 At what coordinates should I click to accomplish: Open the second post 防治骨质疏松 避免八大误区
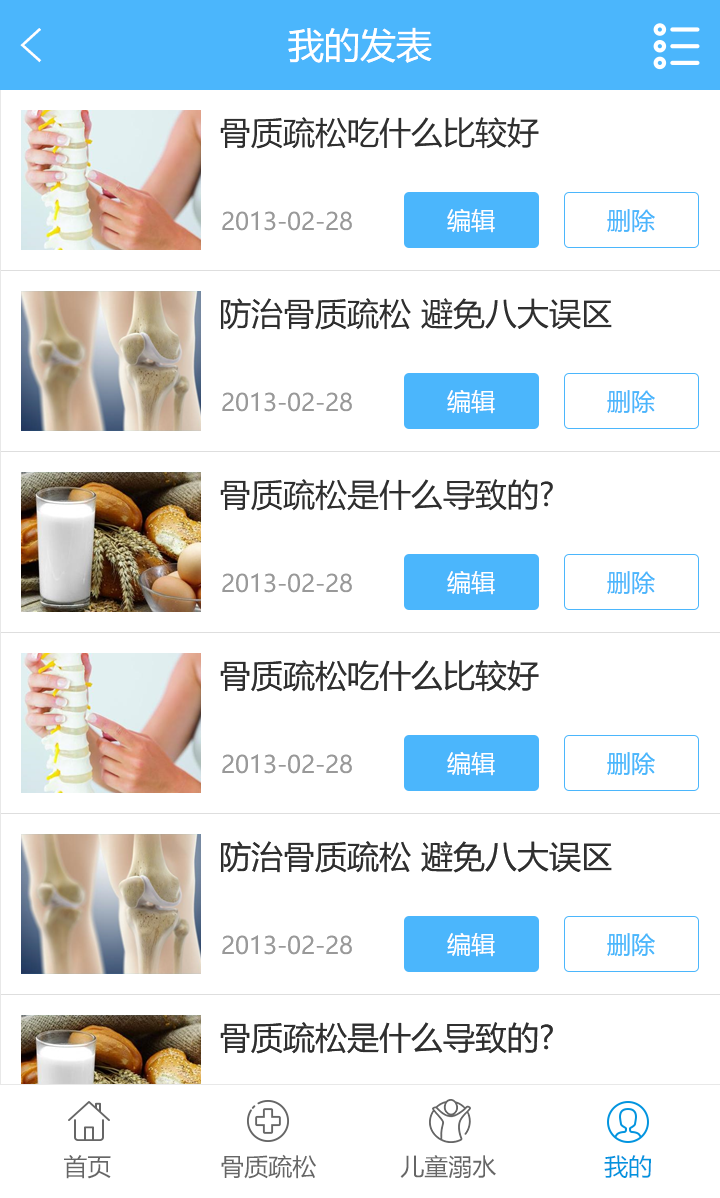(x=416, y=315)
